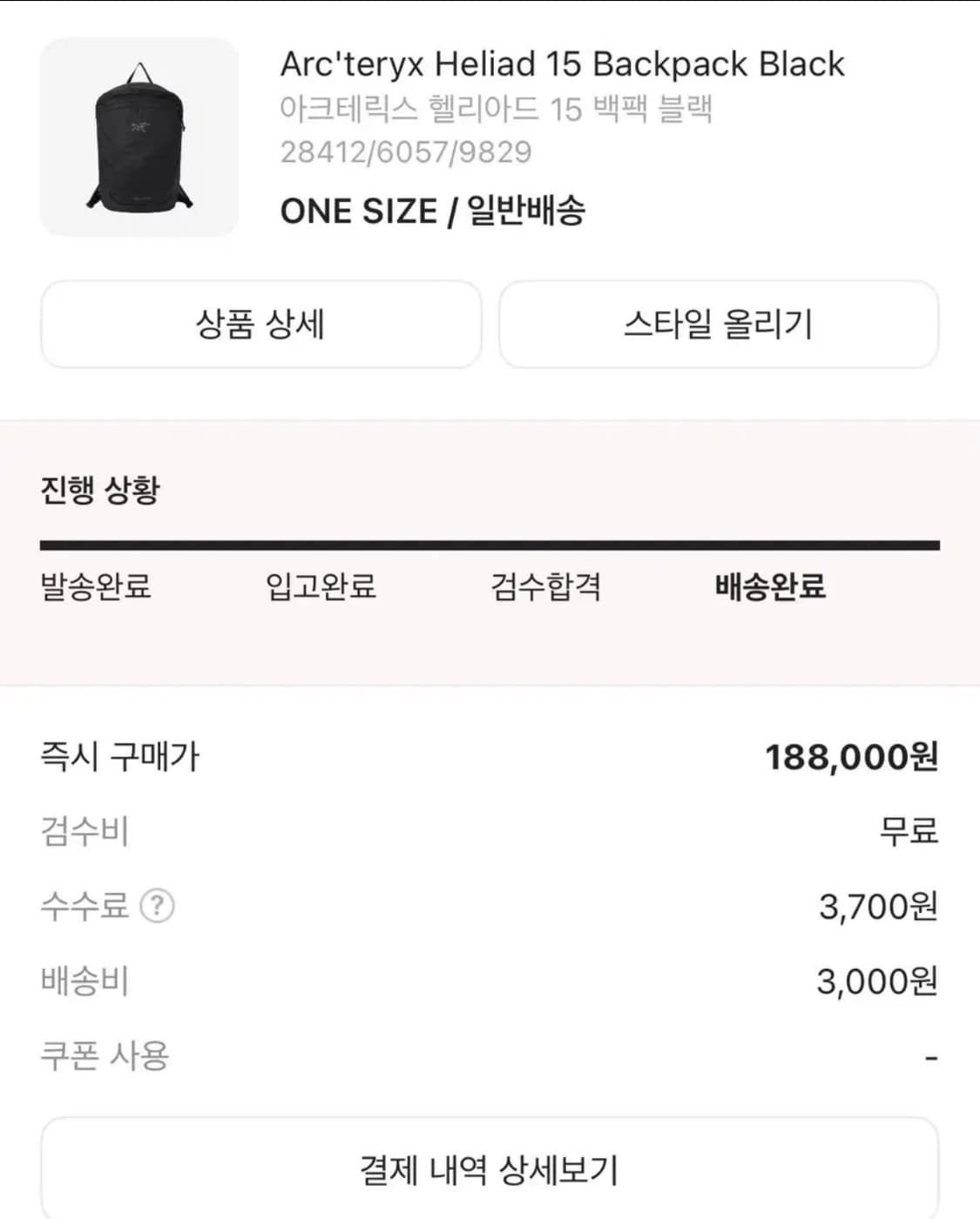The image size is (980, 1219).
Task: Click the product title Arc'teryx Heliad 15 Backpack
Action: [561, 64]
